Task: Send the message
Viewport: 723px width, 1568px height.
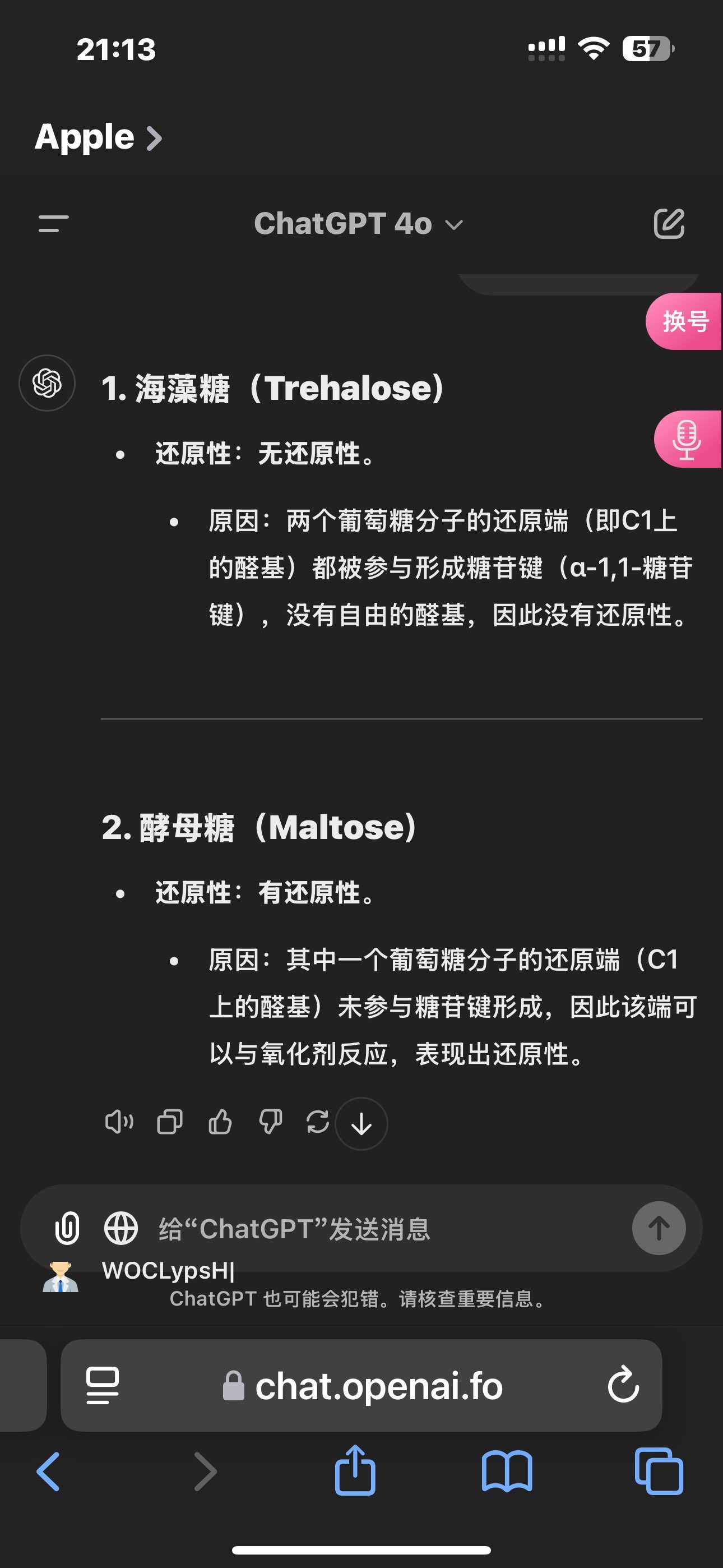Action: pos(659,1227)
